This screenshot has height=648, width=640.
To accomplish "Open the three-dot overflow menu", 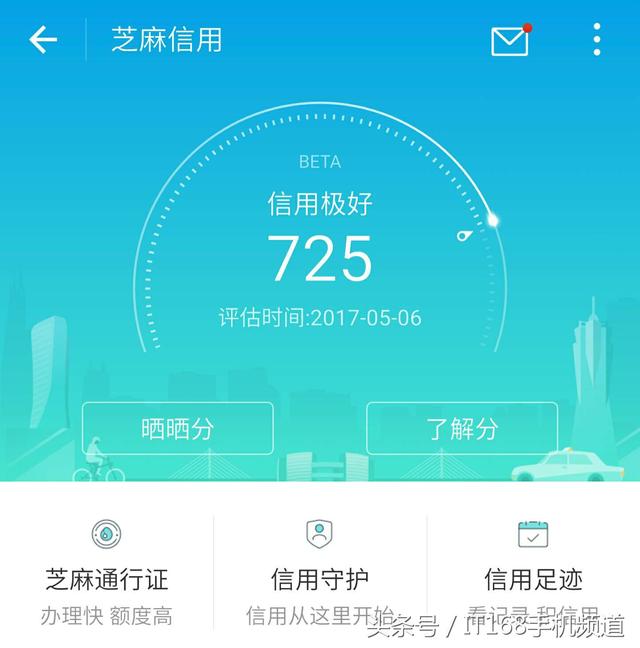I will pyautogui.click(x=597, y=40).
